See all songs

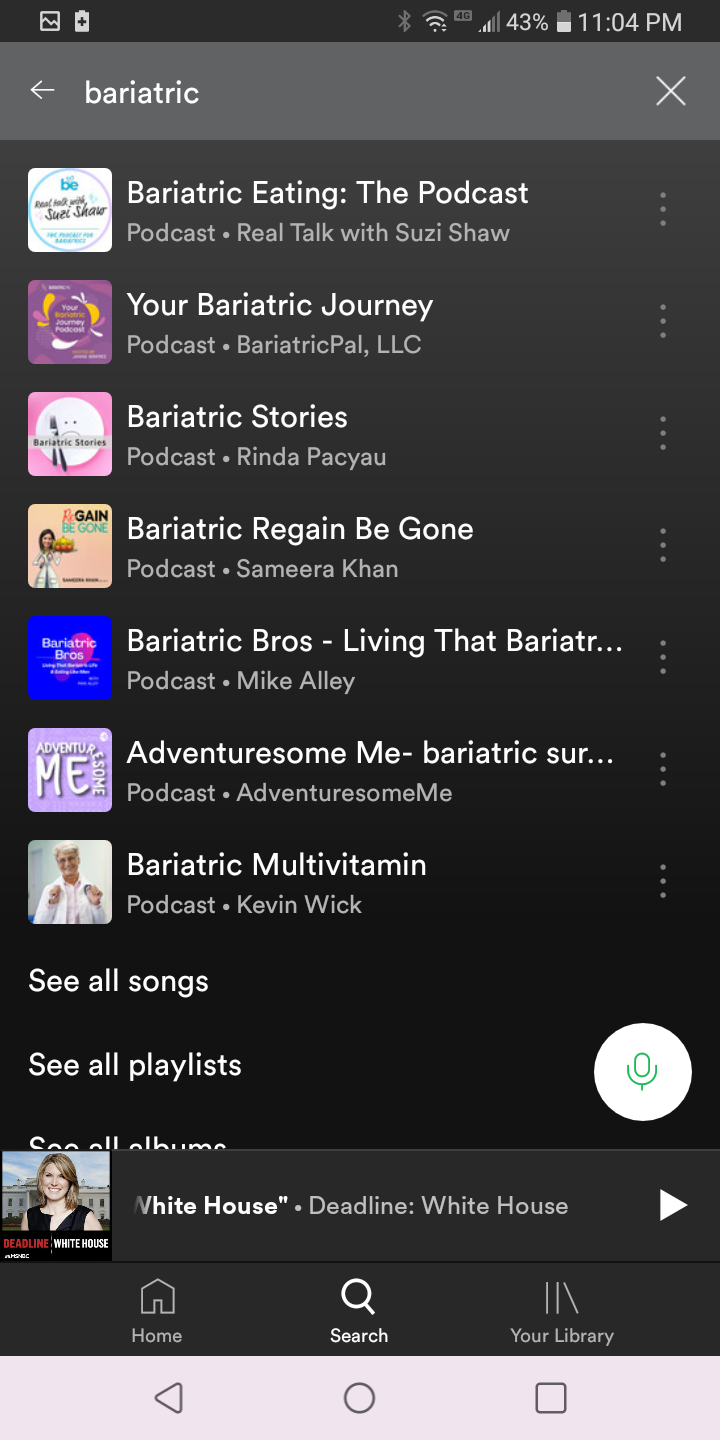(x=119, y=981)
